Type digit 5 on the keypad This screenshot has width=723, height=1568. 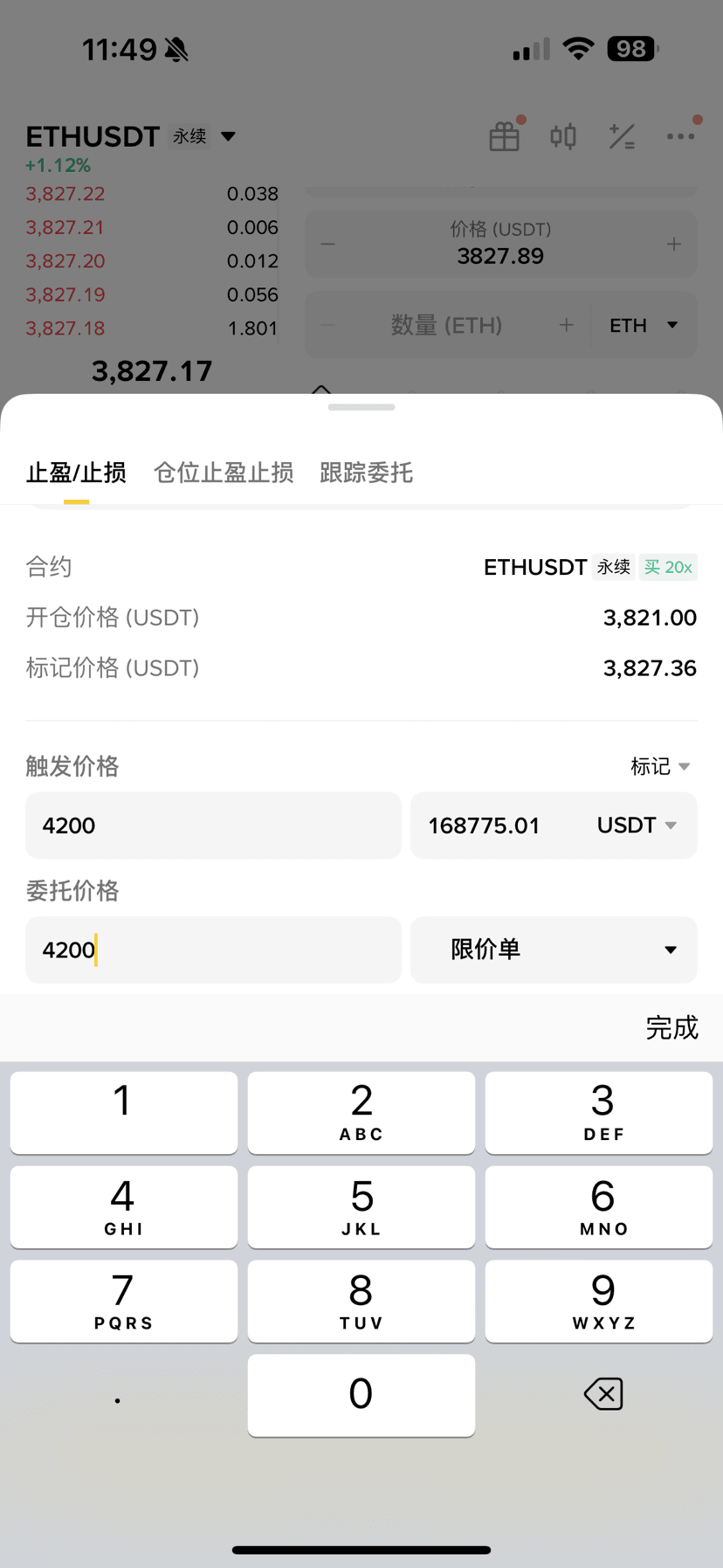coord(361,1206)
